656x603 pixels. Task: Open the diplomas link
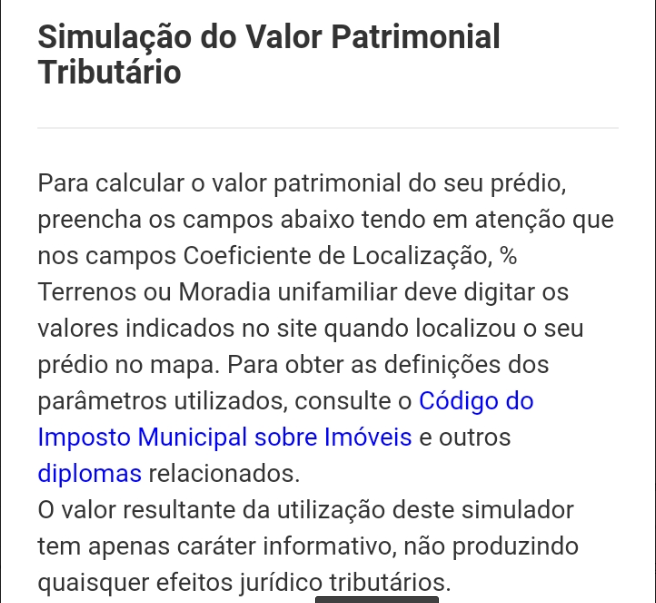coord(90,474)
